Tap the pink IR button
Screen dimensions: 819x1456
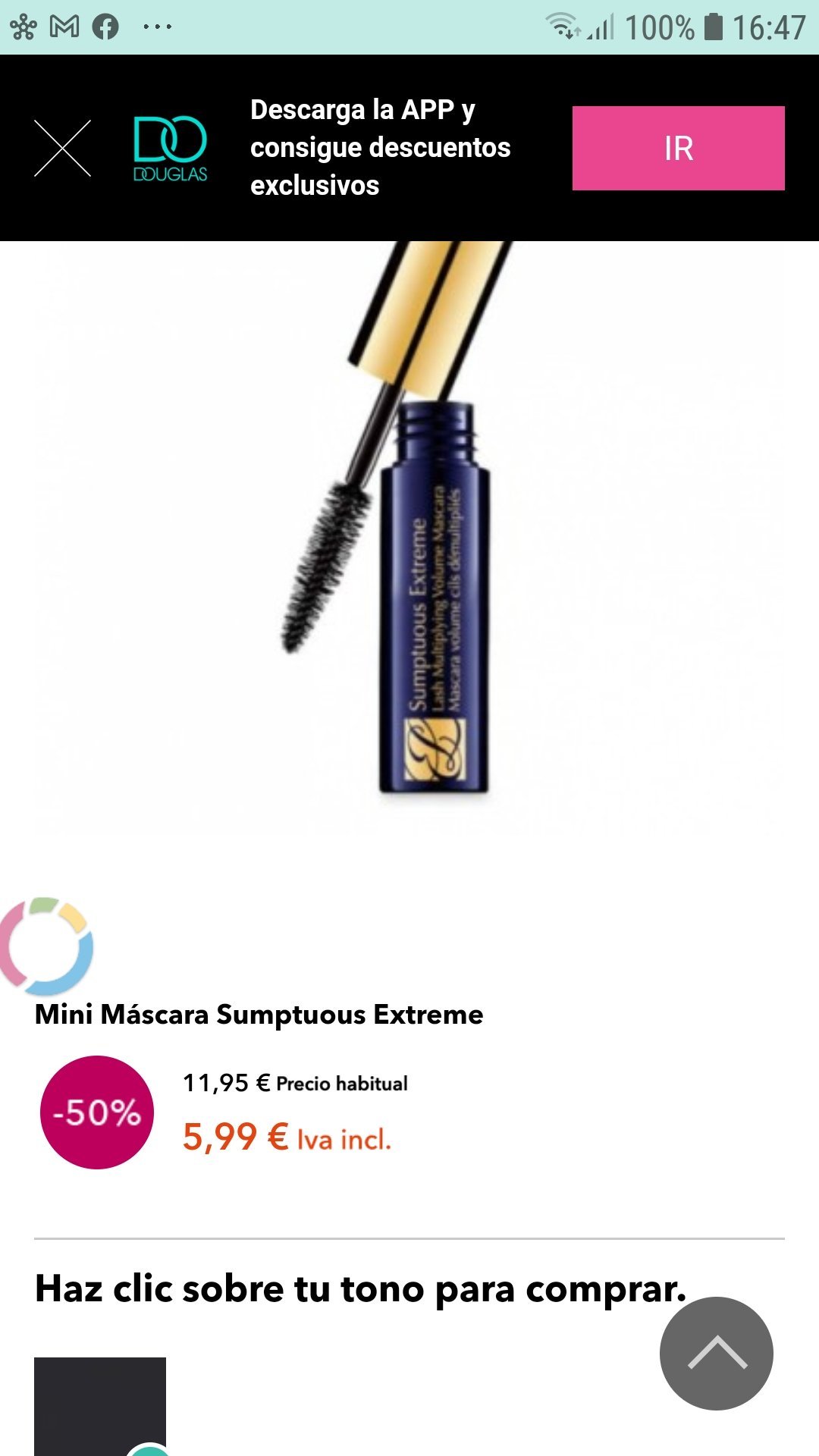point(678,149)
